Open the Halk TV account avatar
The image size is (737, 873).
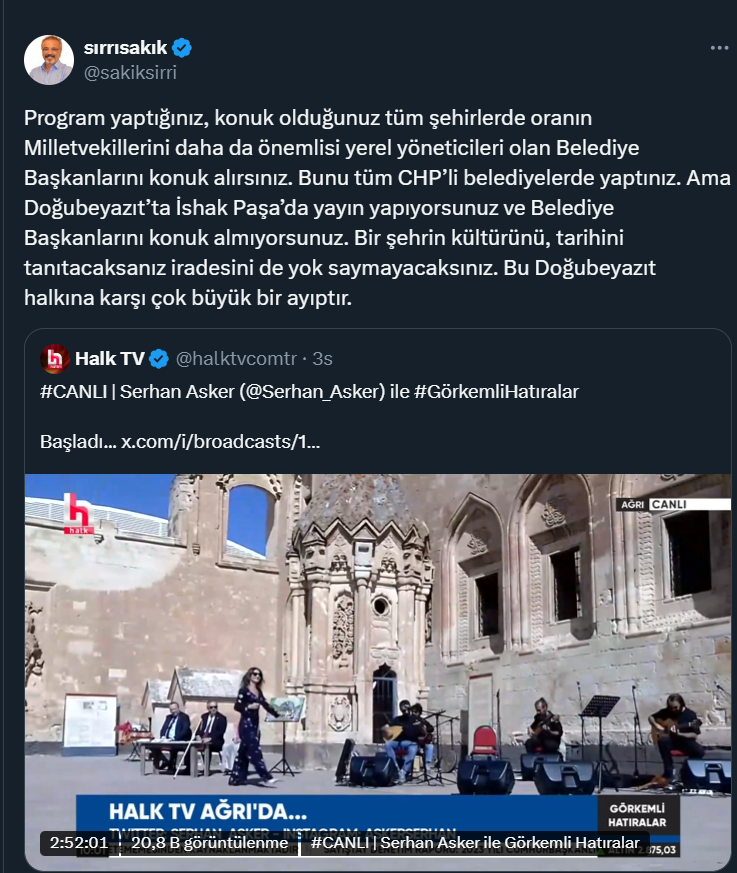point(54,358)
